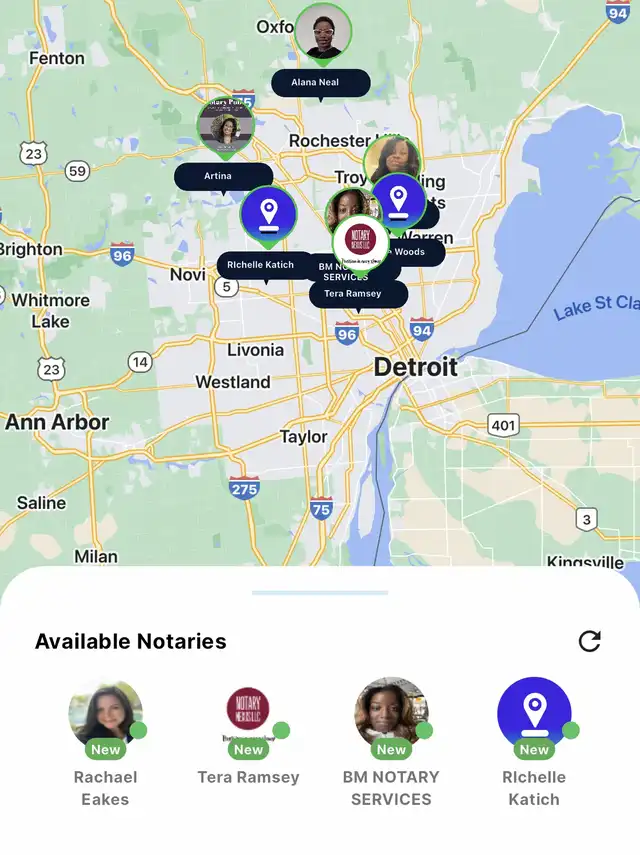Select Artina's marker on the map
Screen dimensions: 640x855
tap(226, 127)
